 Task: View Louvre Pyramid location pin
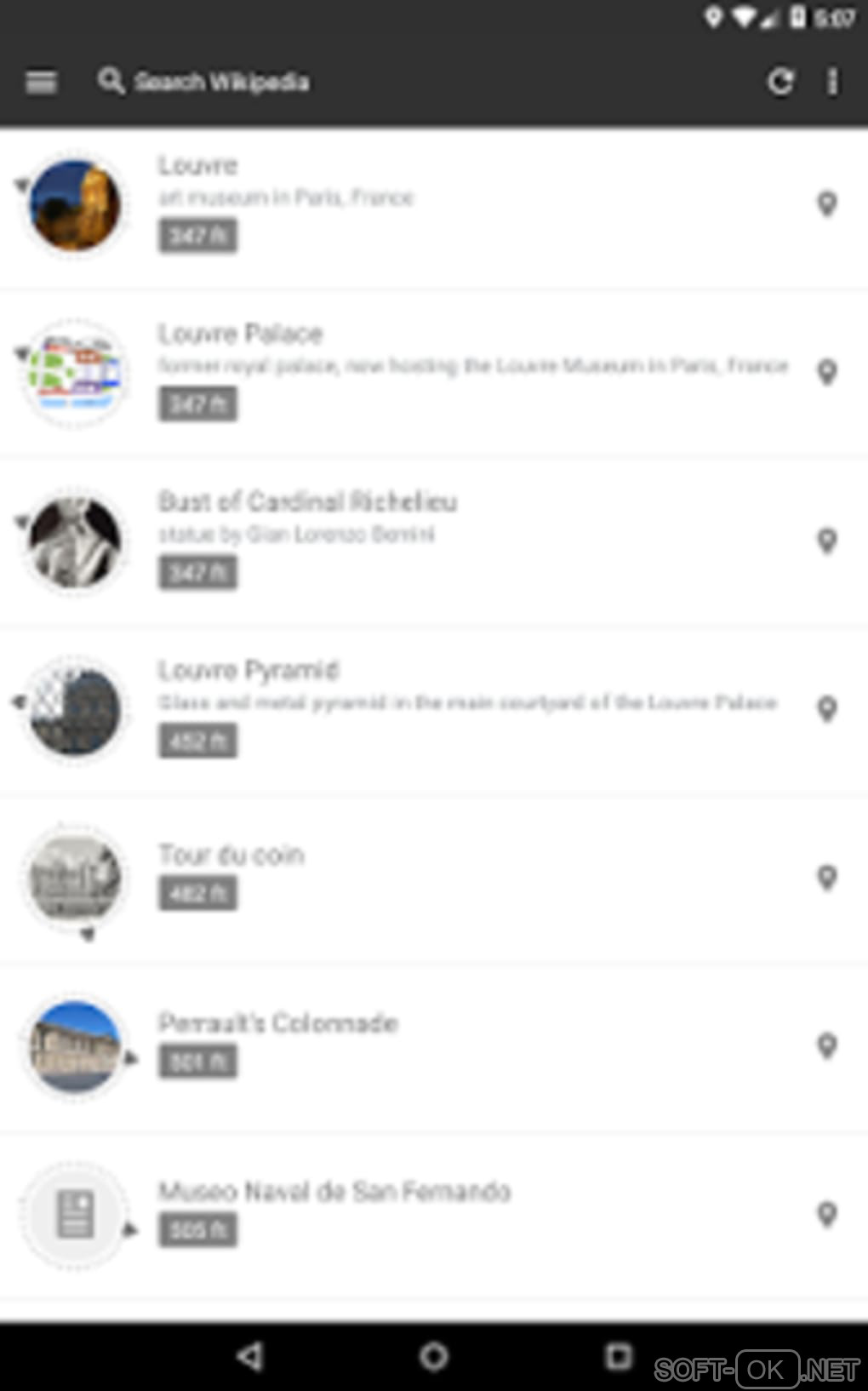coord(826,709)
